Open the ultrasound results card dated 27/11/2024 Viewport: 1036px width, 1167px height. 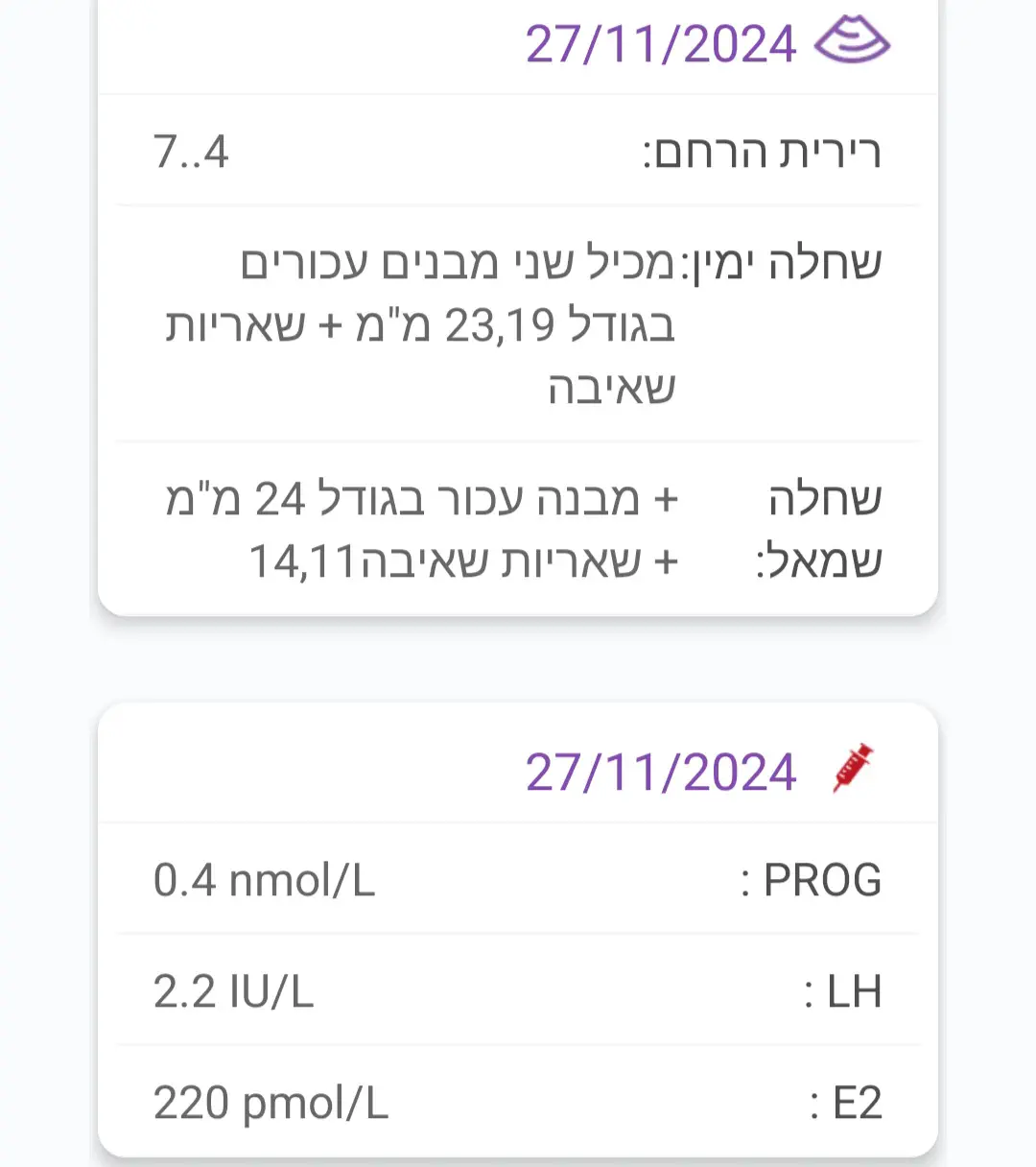pyautogui.click(x=661, y=44)
